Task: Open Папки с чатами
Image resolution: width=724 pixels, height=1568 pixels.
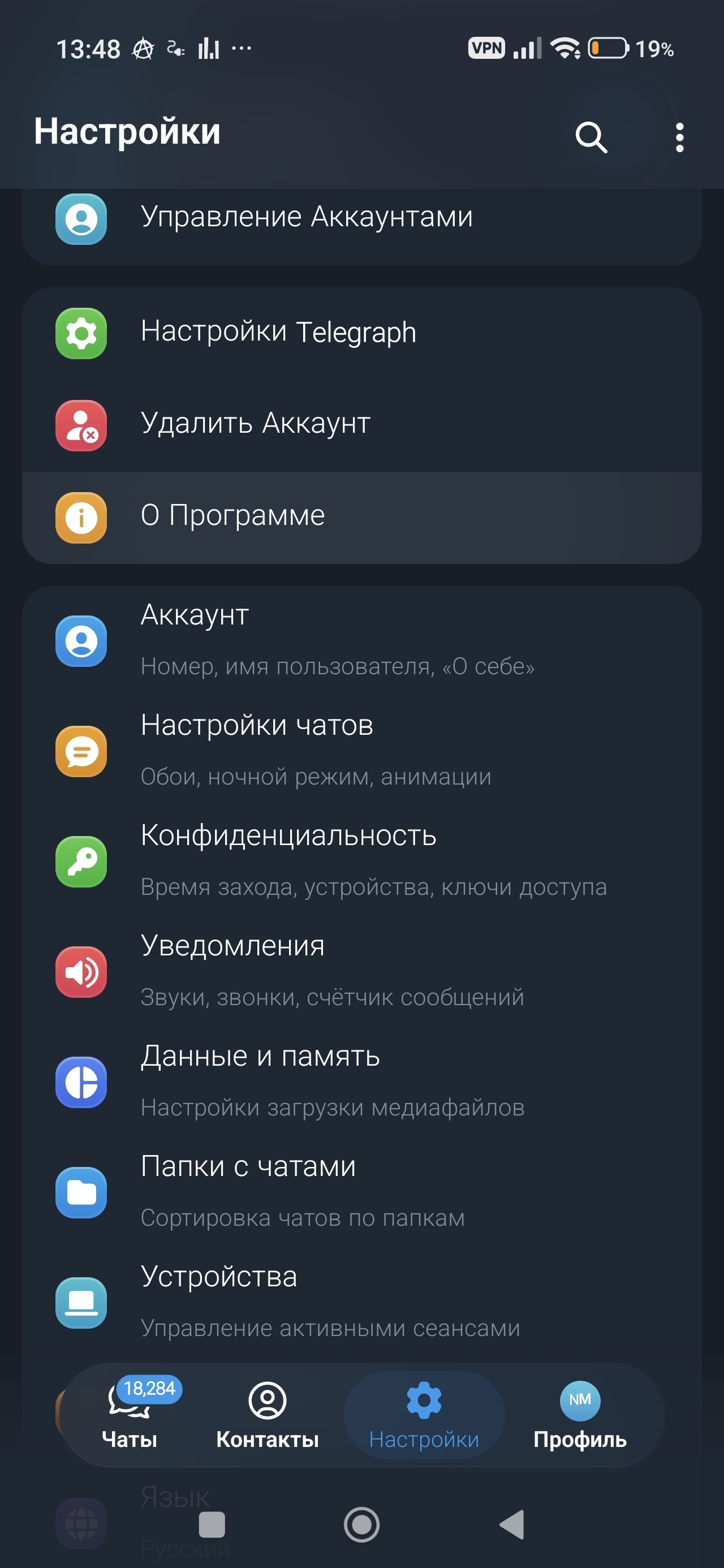Action: (x=361, y=1191)
